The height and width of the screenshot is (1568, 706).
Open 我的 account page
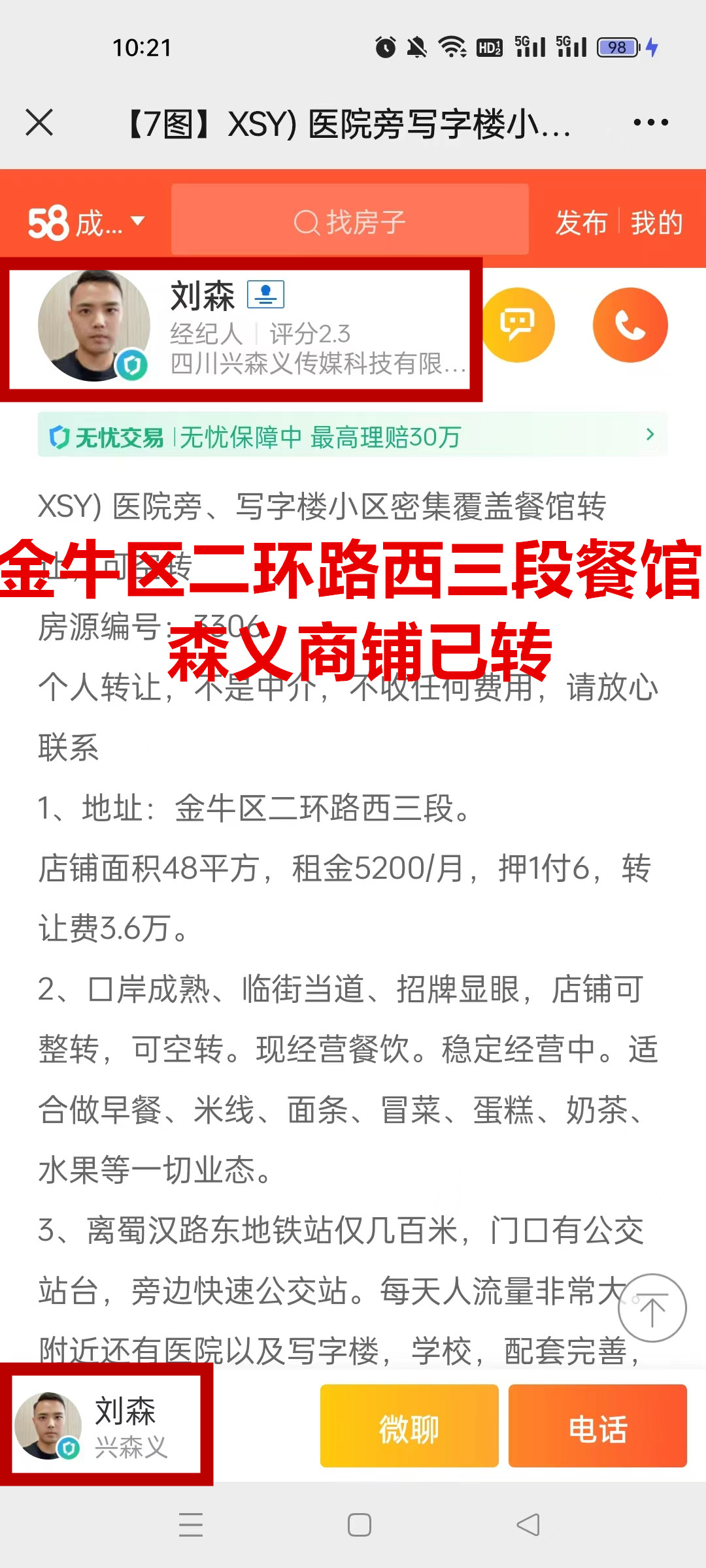point(656,223)
